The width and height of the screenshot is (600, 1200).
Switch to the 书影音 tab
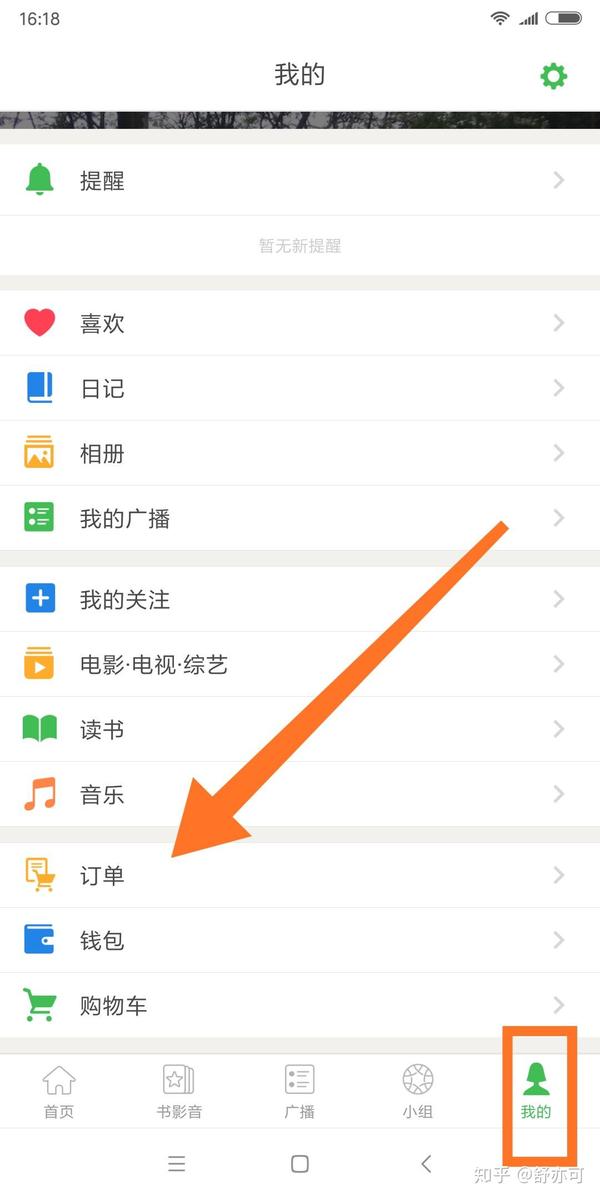tap(179, 1091)
